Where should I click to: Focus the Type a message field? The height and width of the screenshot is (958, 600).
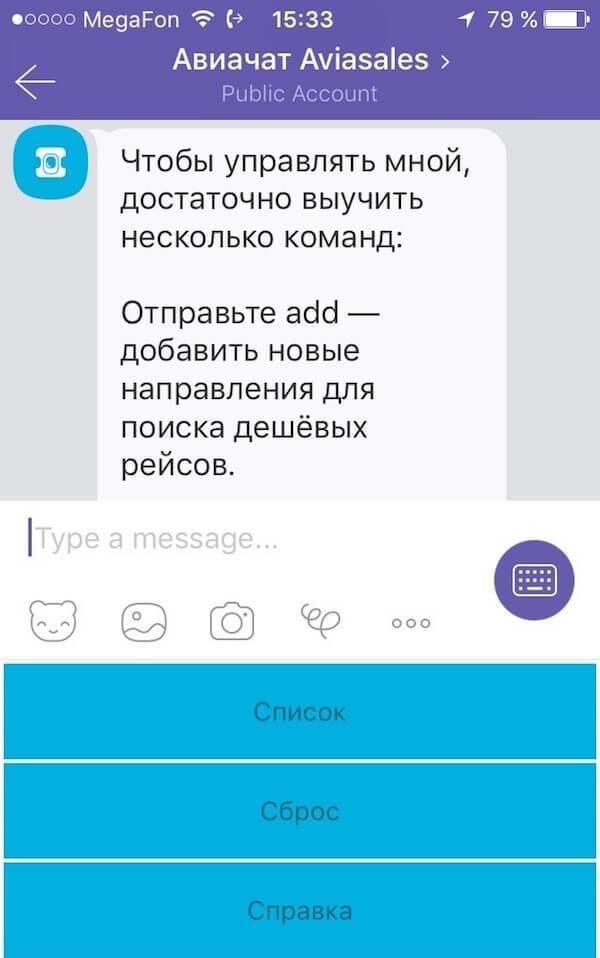[250, 540]
